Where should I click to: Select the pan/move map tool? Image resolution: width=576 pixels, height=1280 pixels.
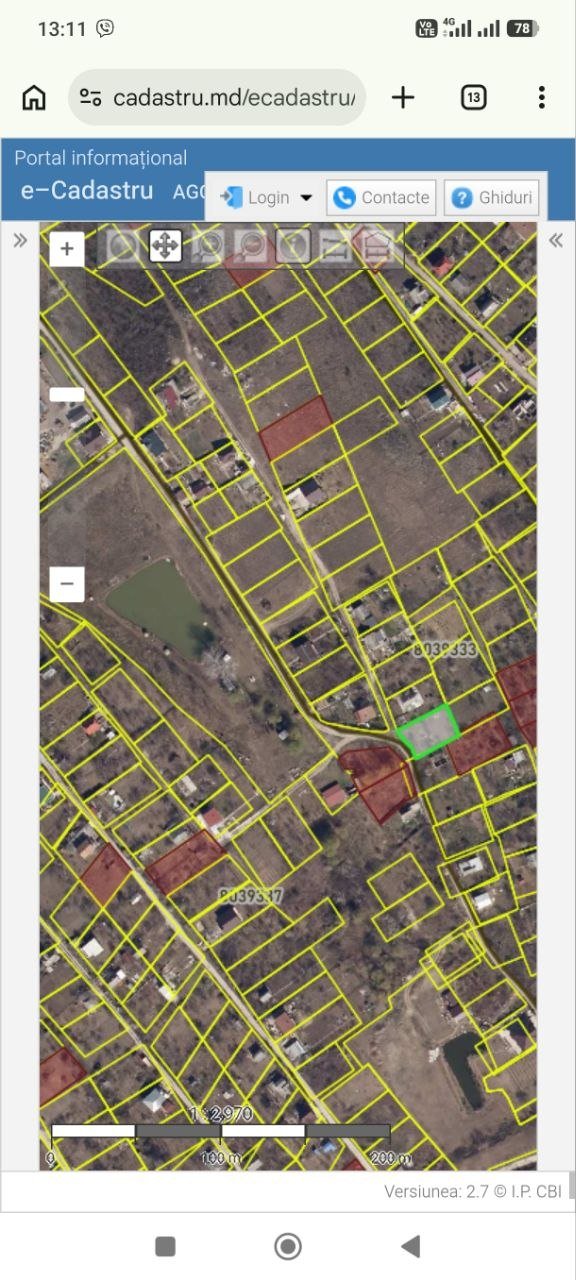tap(165, 246)
